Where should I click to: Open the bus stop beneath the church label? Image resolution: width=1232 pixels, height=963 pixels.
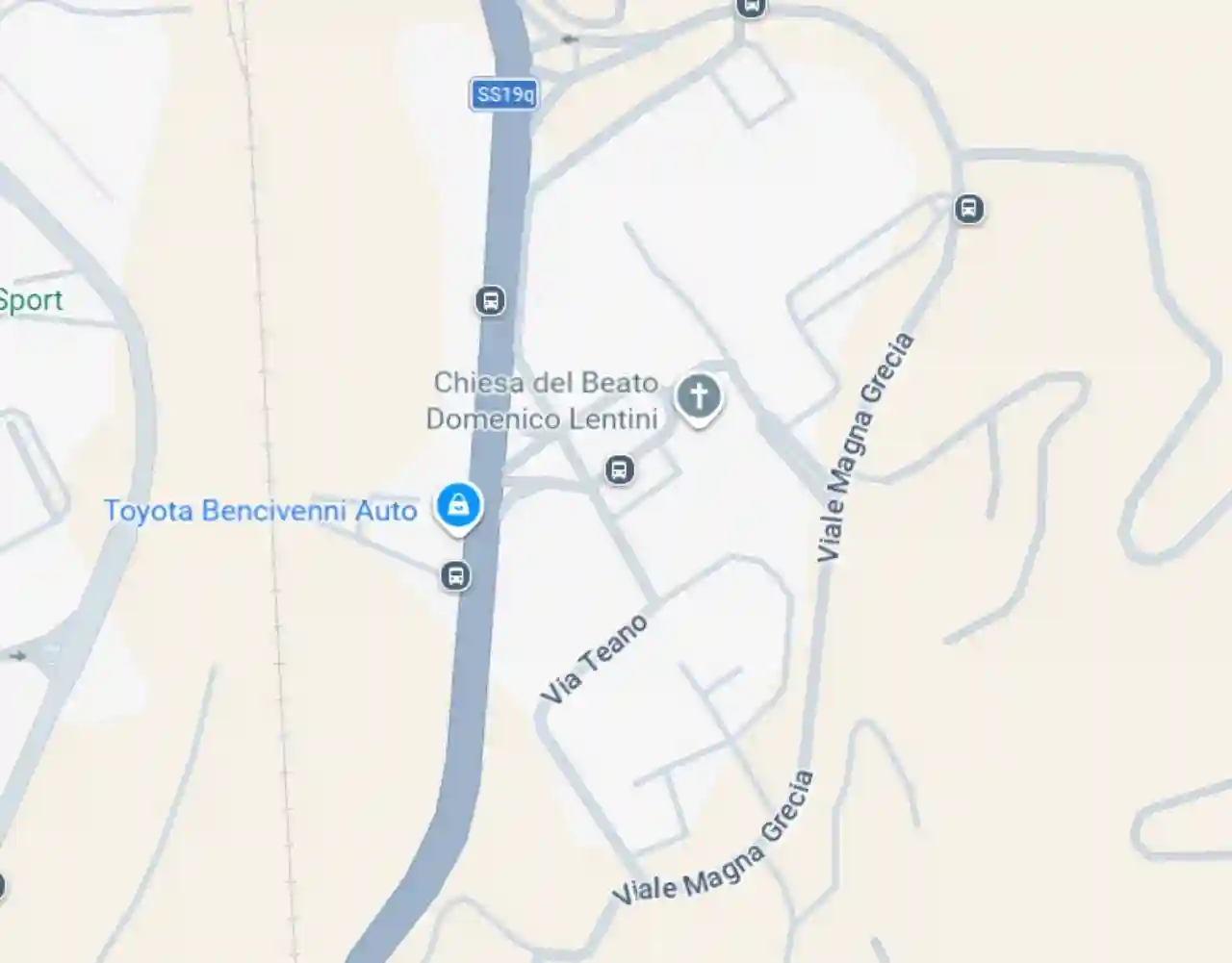point(620,469)
